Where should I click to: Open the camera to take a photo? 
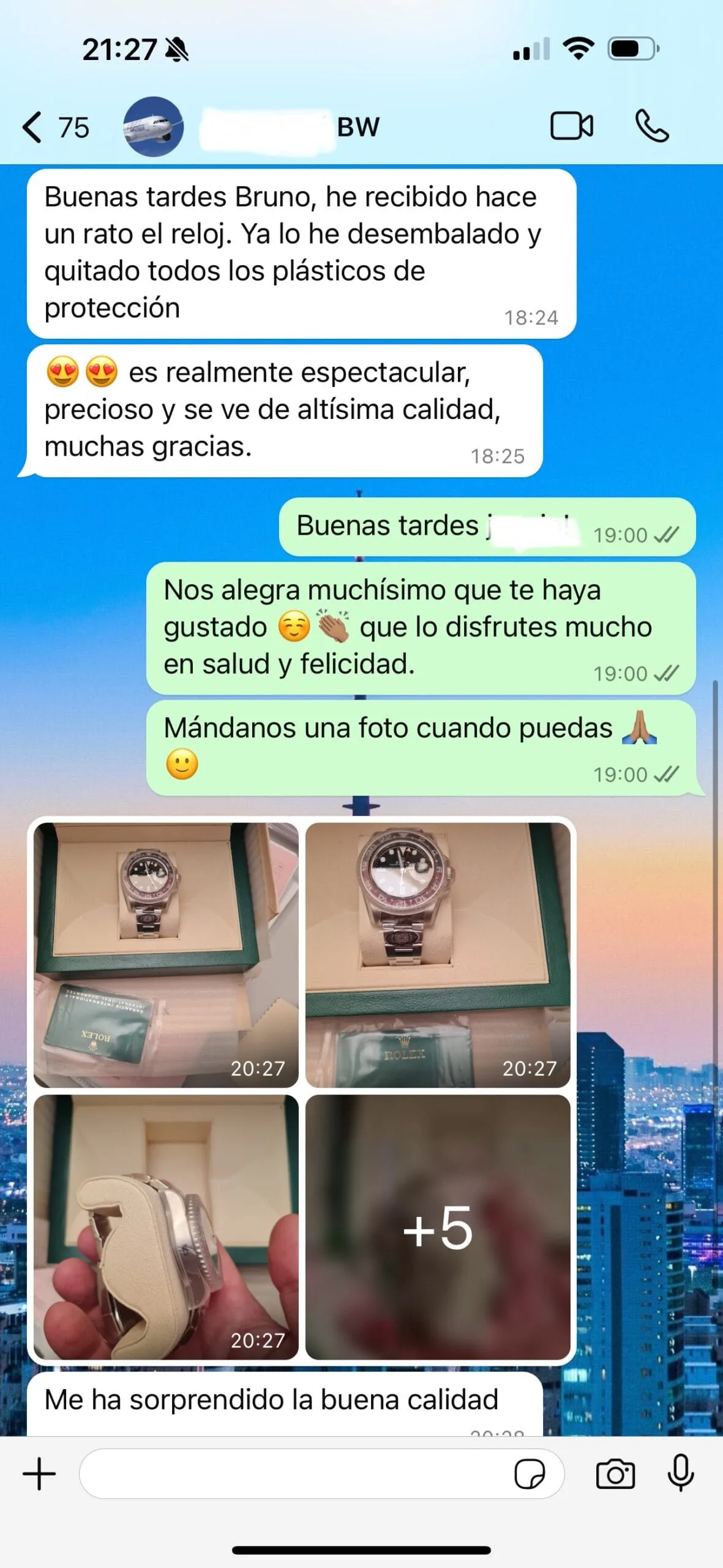[x=615, y=1474]
